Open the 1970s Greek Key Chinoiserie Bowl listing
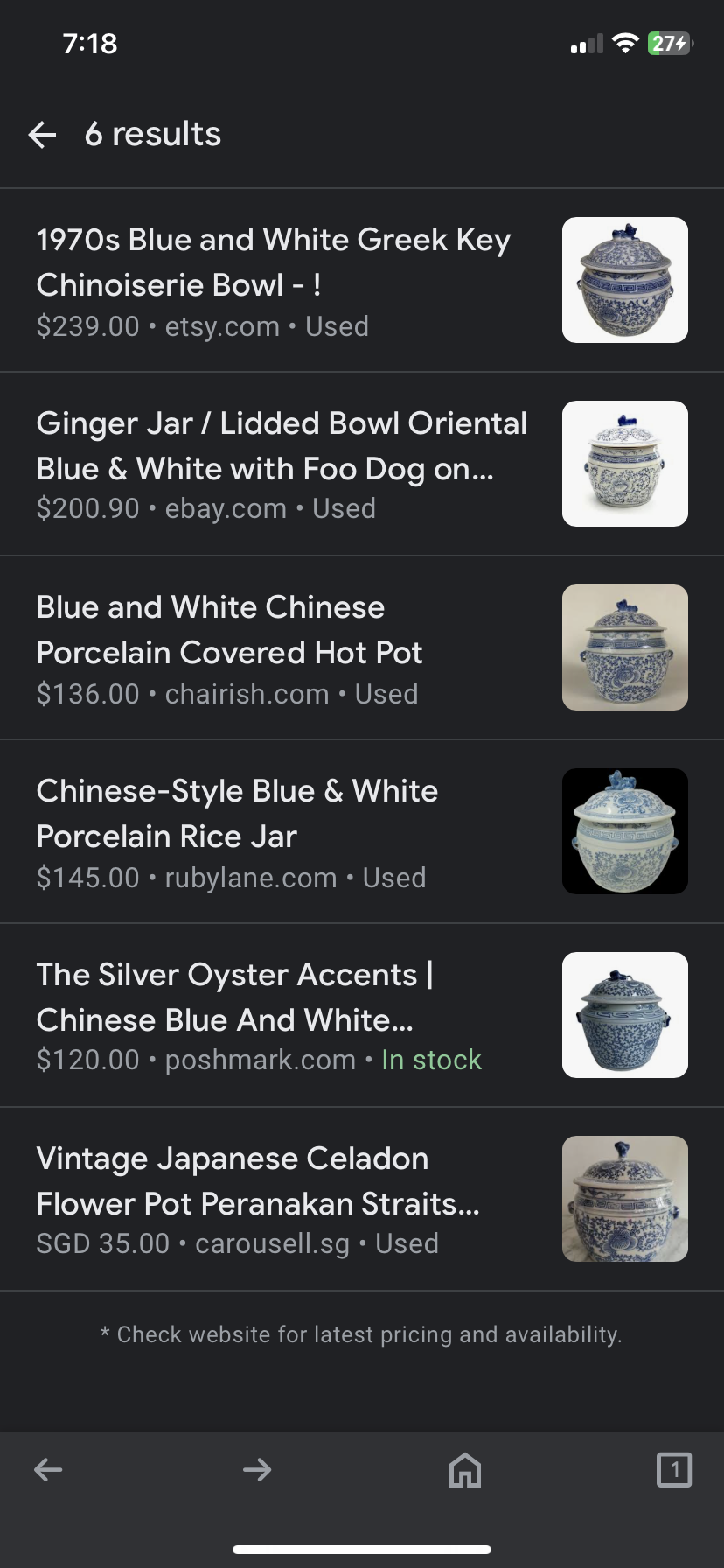The image size is (724, 1568). point(273,262)
